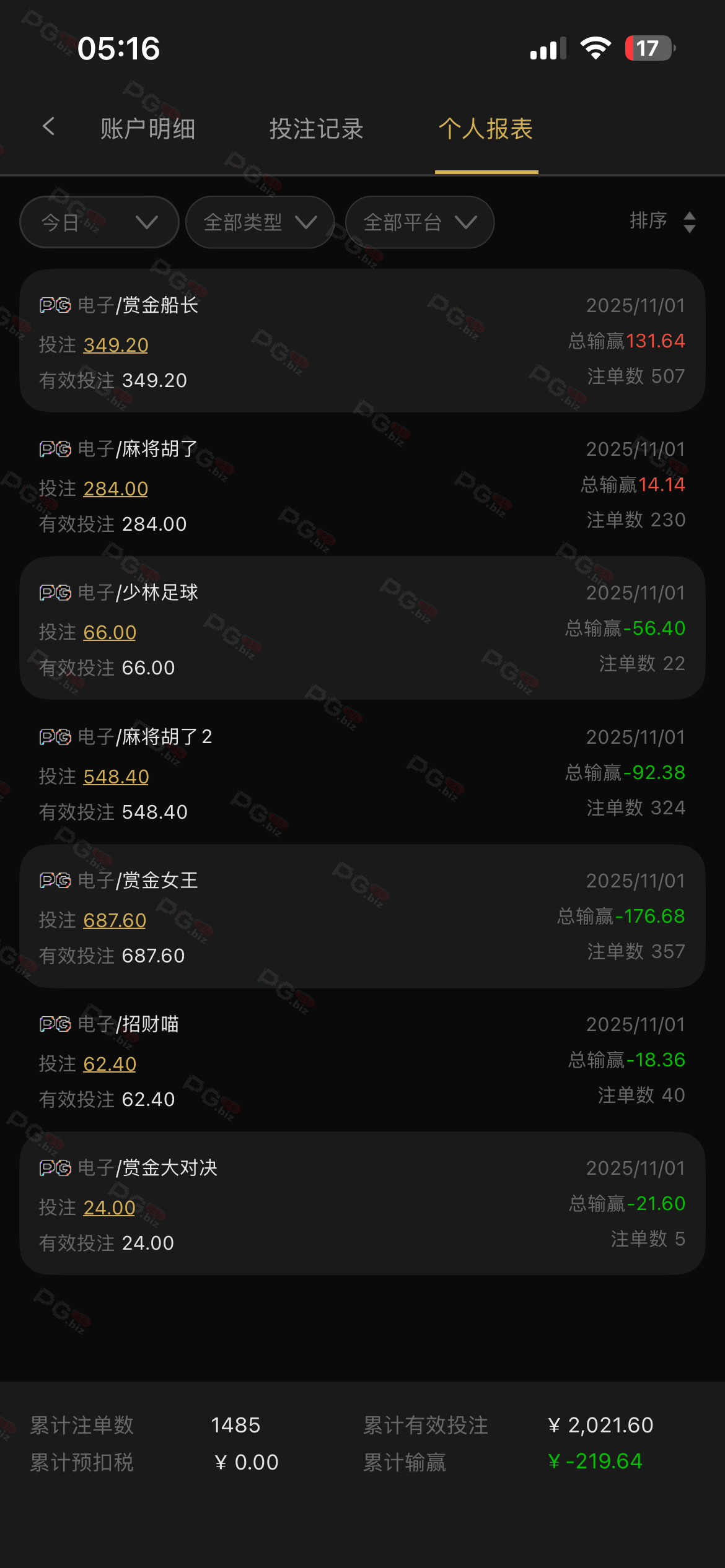
Task: Switch to the 投注记录 tab
Action: 316,129
